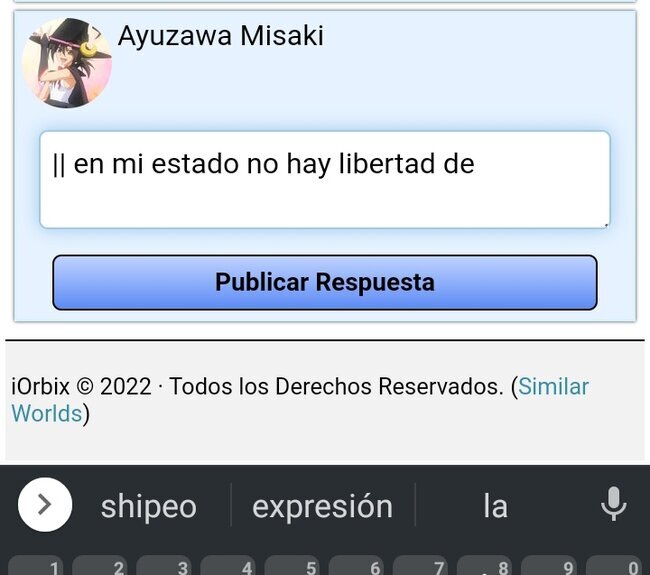Start voice input with the microphone

(x=613, y=505)
